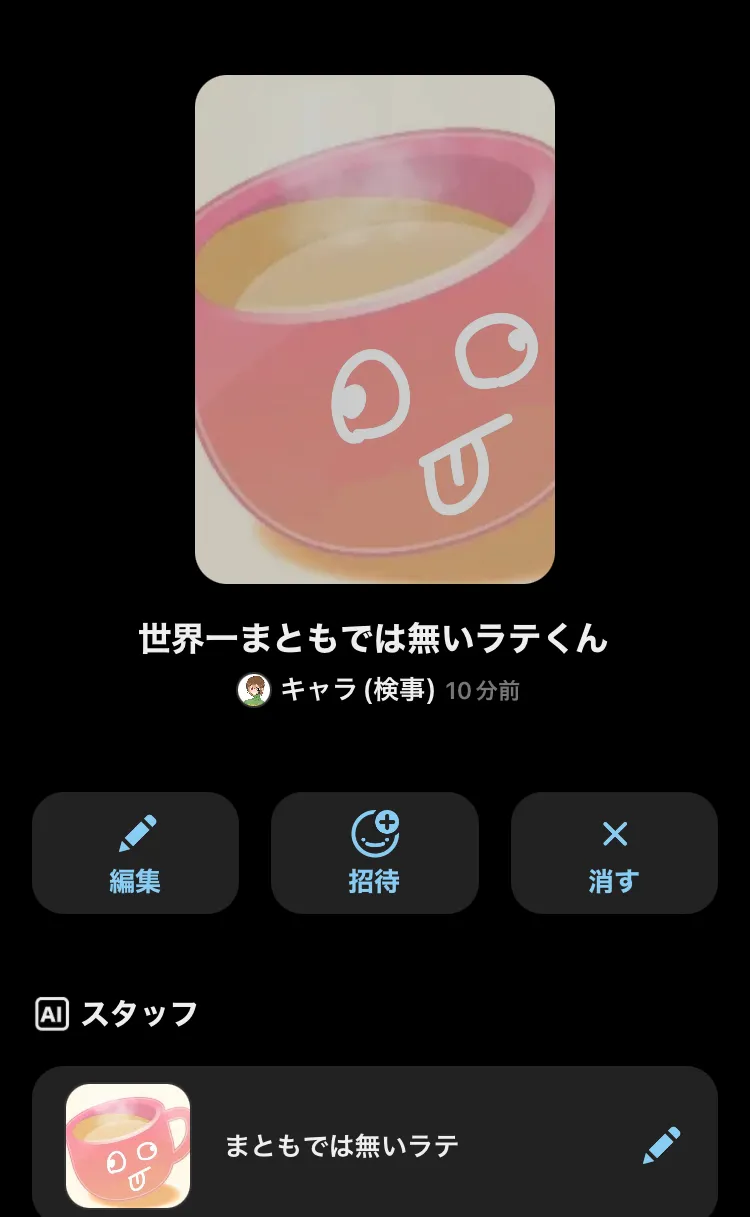View the large latte cup cover image
This screenshot has height=1217, width=750.
coord(375,329)
